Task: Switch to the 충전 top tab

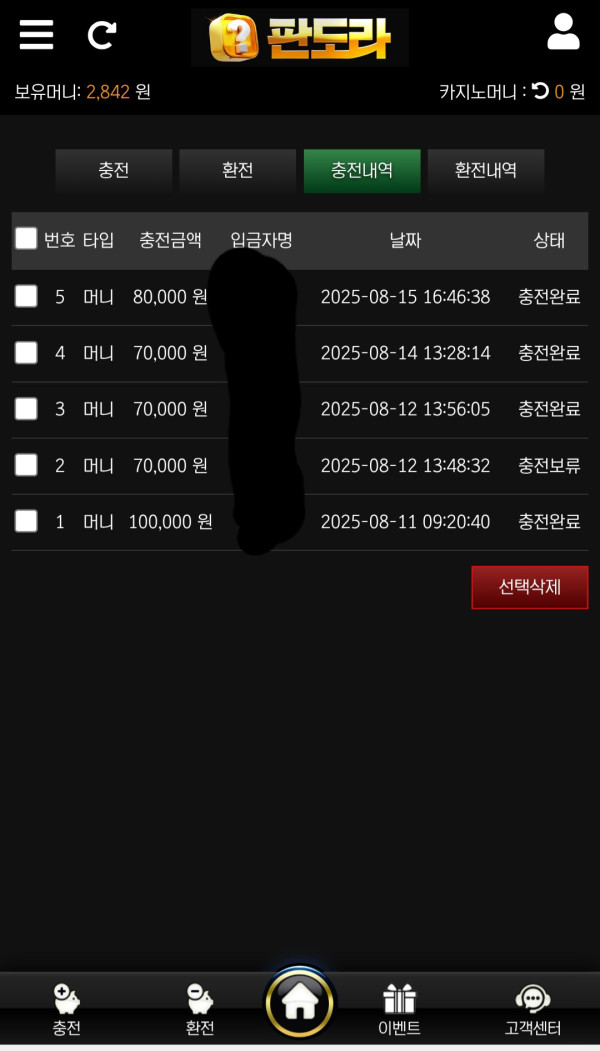Action: tap(114, 171)
